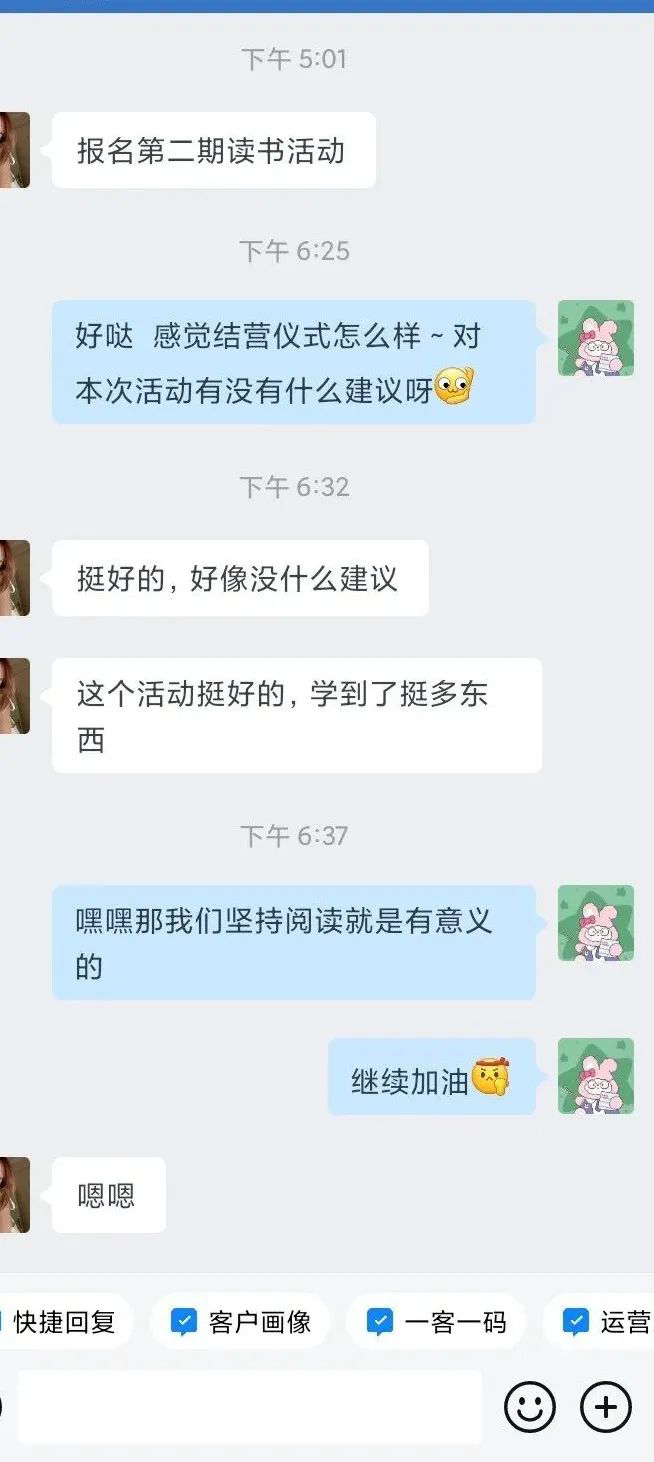The image size is (654, 1462).
Task: Open own rabbit avatar beside 继续加油
Action: click(x=595, y=1076)
